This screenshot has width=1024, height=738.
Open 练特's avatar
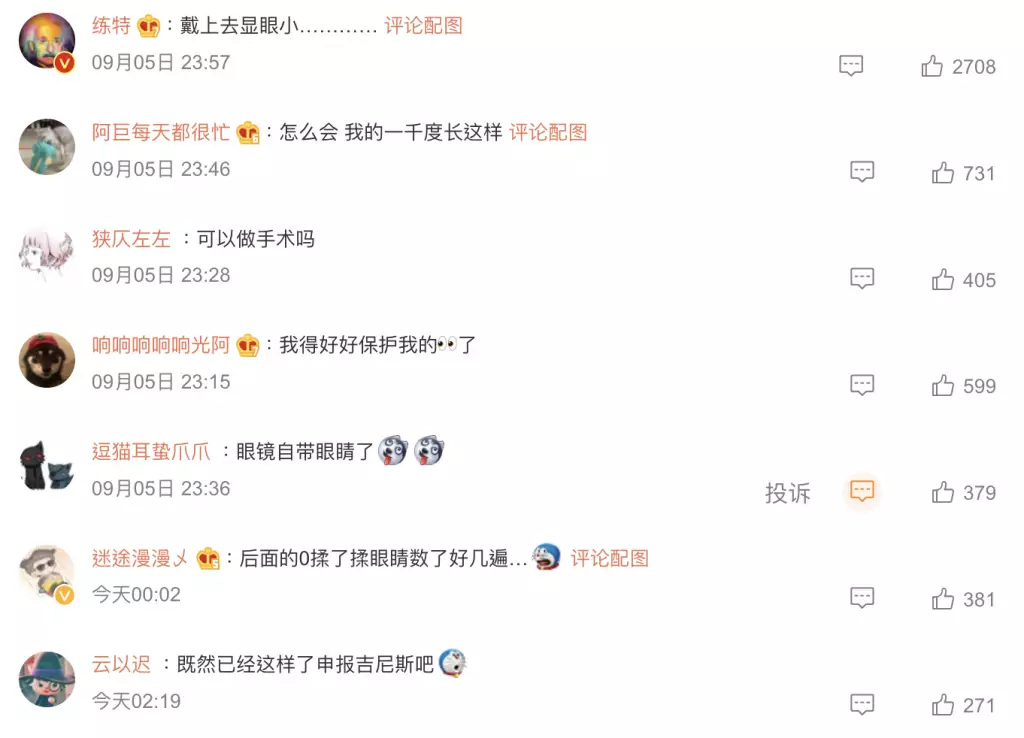(47, 40)
